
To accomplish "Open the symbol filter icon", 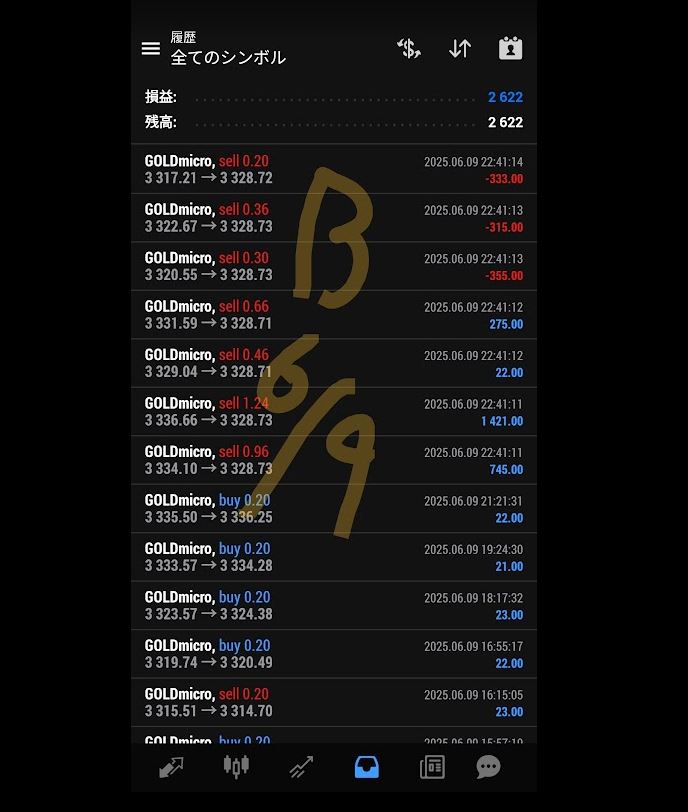I will click(409, 48).
